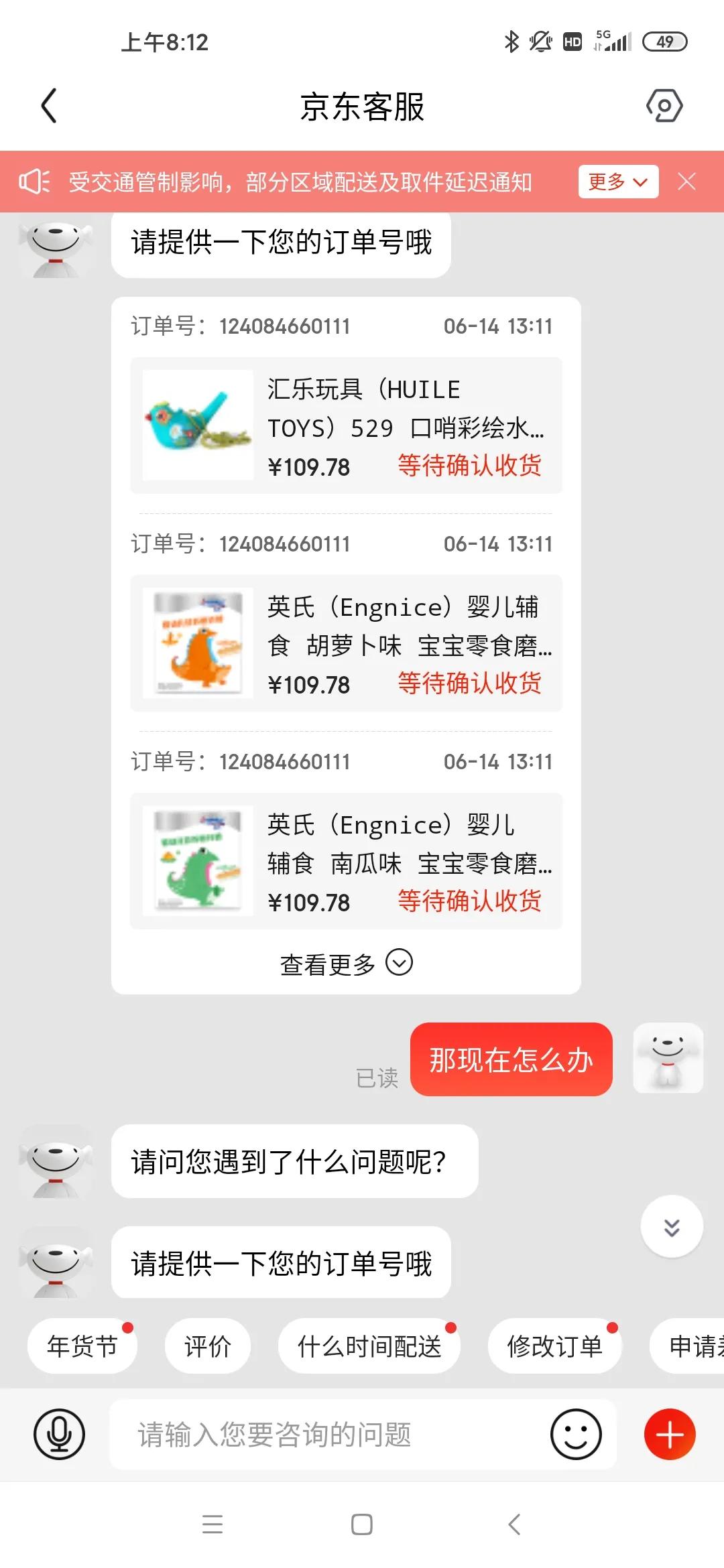This screenshot has height=1568, width=724.
Task: Select the 年货节 quick reply chip
Action: point(82,1346)
